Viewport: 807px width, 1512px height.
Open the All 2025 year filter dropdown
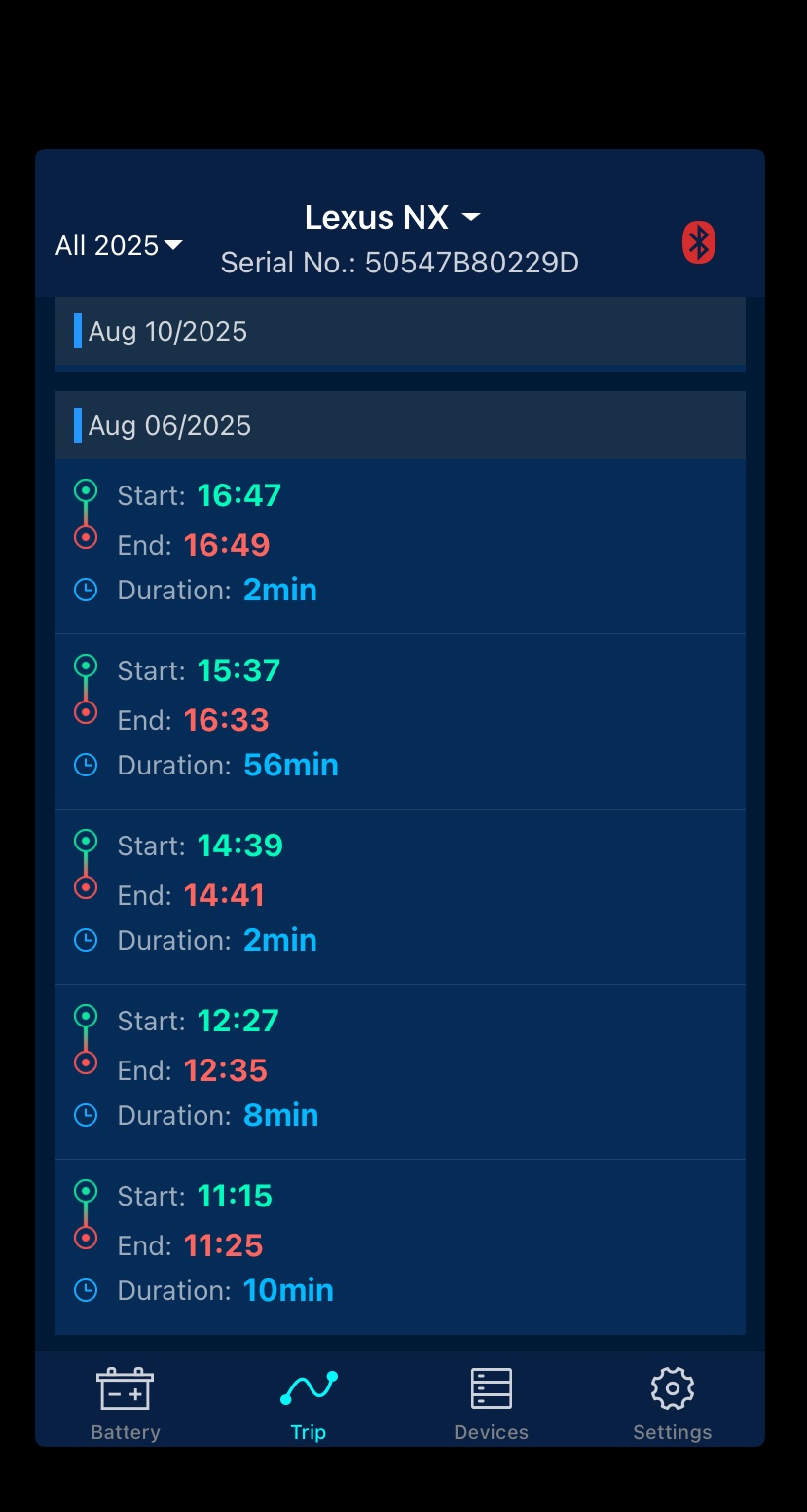(119, 246)
